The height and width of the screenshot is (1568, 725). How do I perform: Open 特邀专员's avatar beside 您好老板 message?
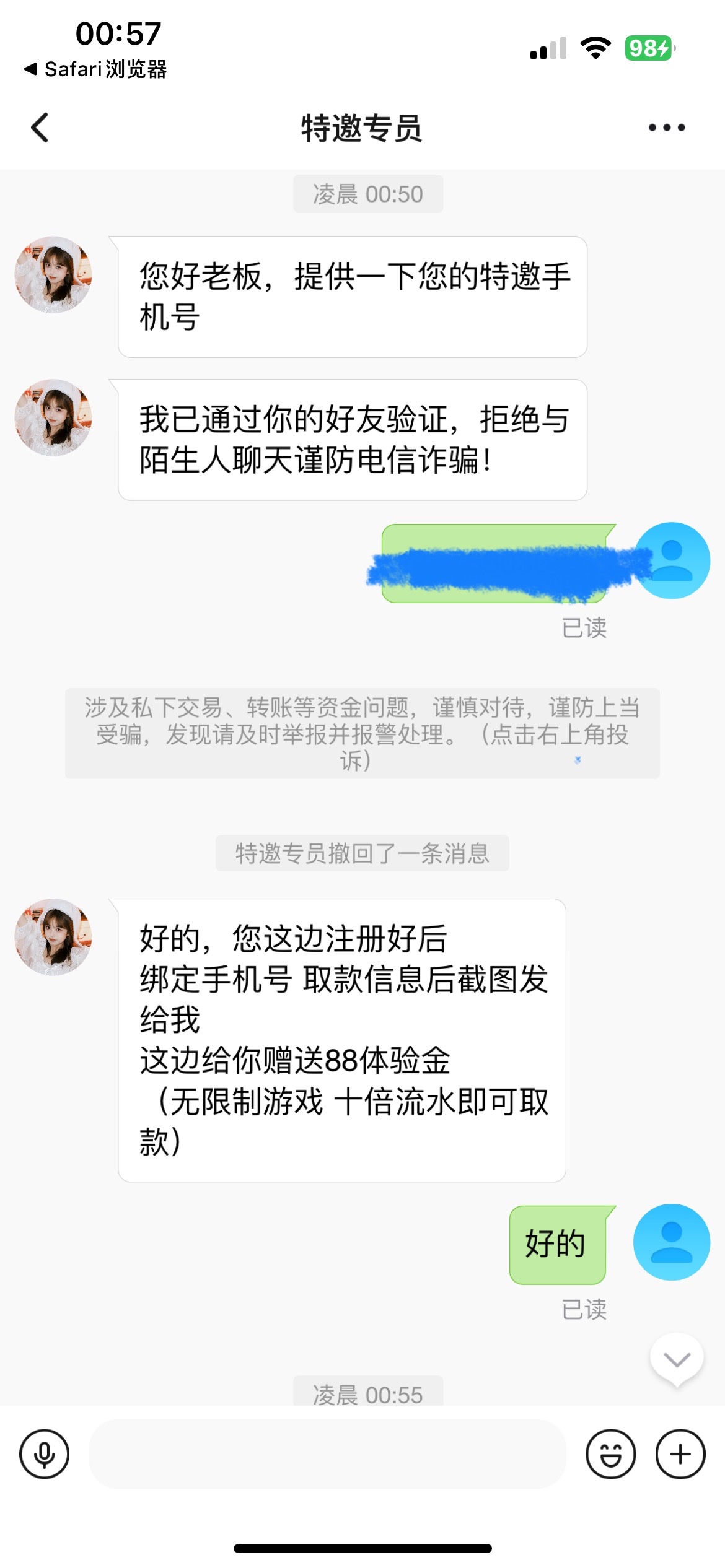(53, 275)
